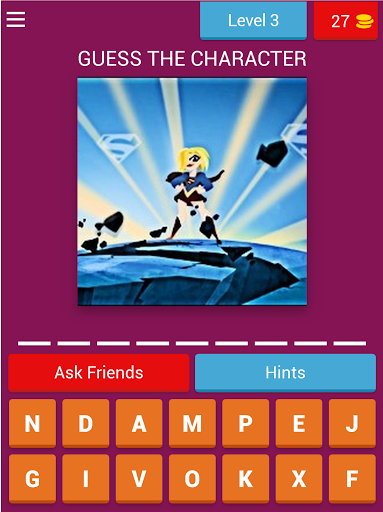Pick the letter G tile
Image resolution: width=383 pixels, height=512 pixels.
tap(32, 479)
